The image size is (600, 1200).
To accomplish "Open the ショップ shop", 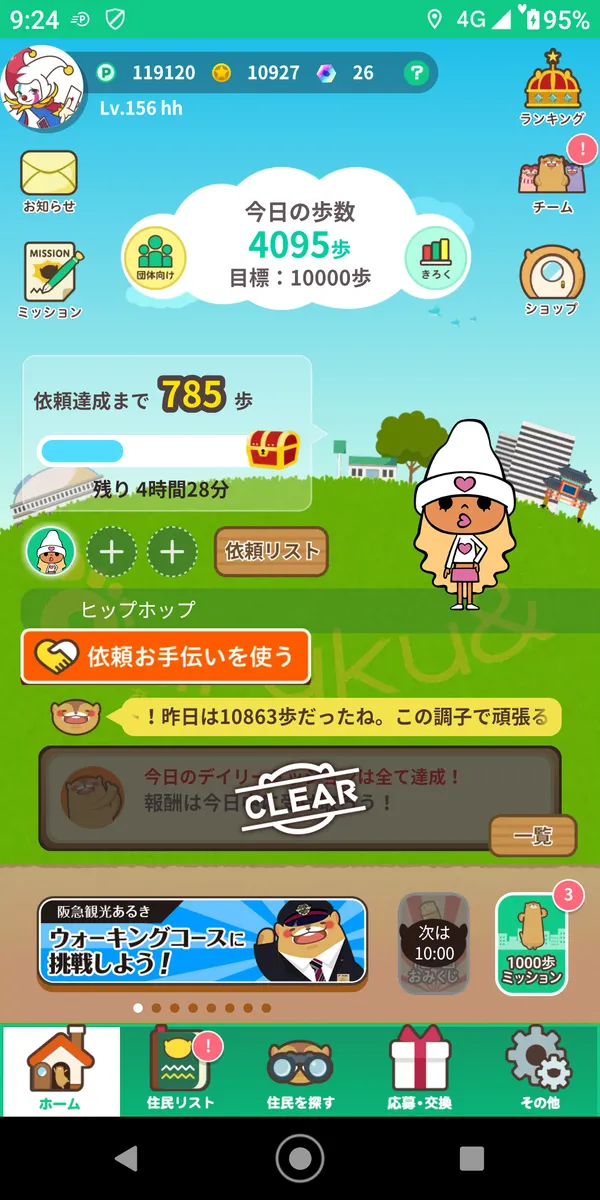I will click(x=551, y=280).
